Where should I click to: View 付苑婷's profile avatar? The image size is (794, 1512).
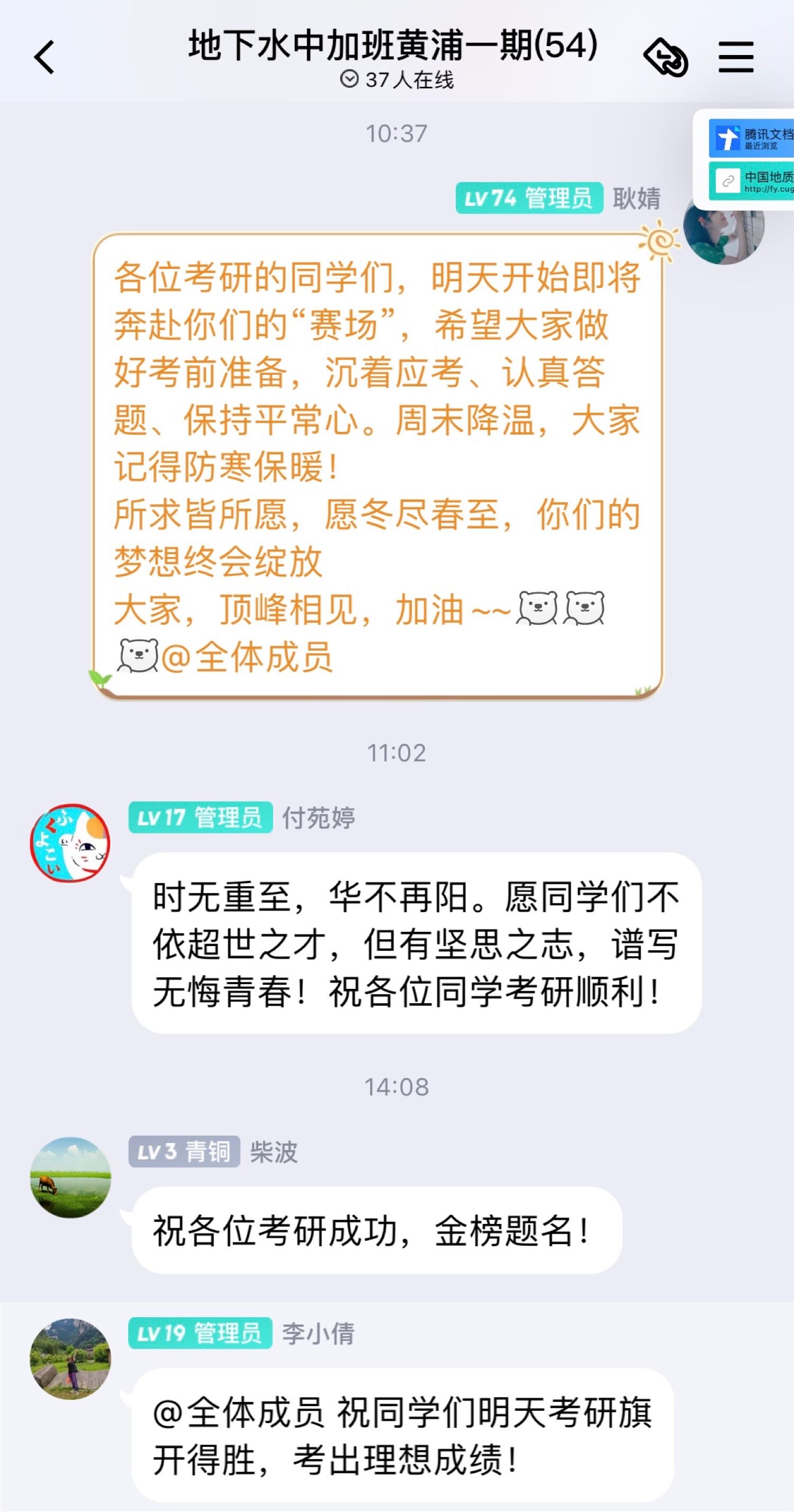pyautogui.click(x=70, y=843)
